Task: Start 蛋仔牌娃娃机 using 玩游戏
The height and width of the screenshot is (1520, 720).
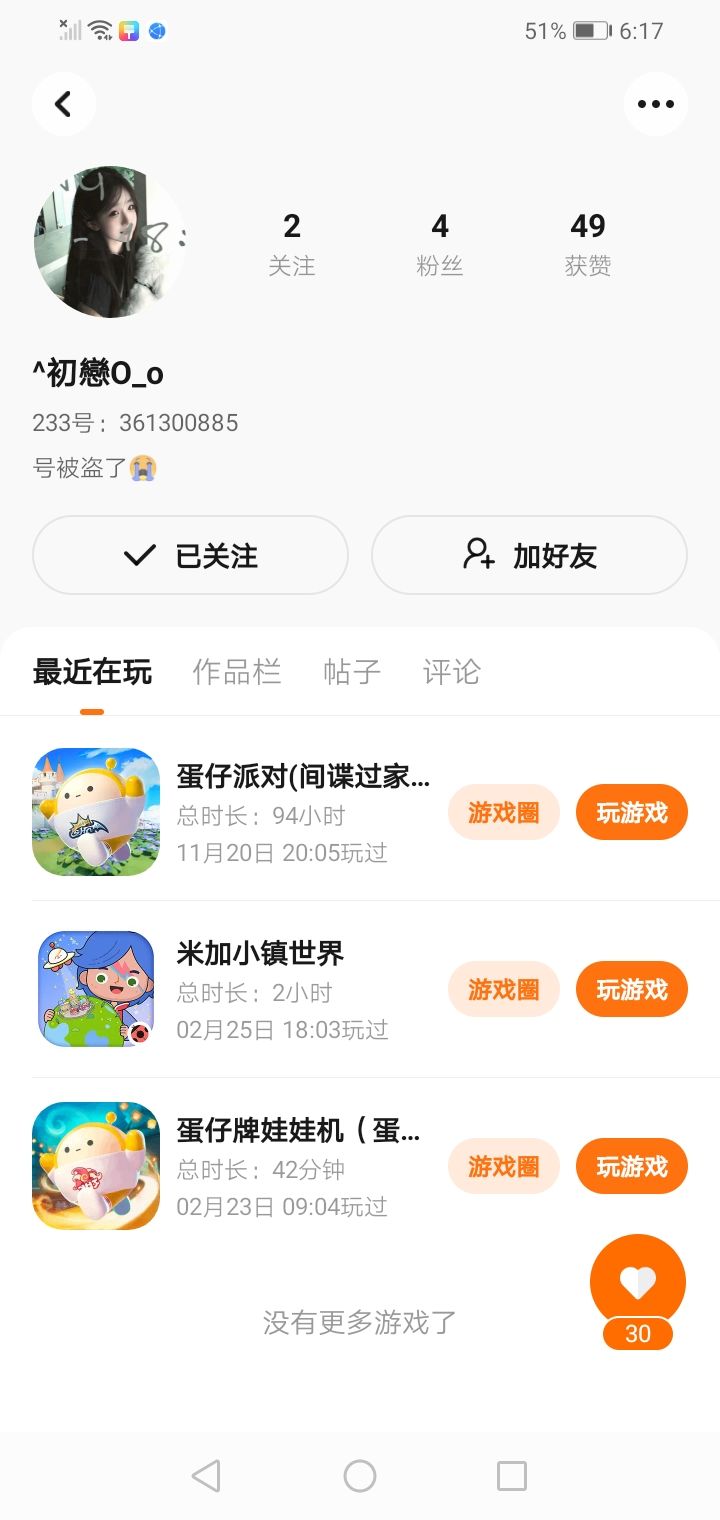Action: pyautogui.click(x=631, y=1166)
